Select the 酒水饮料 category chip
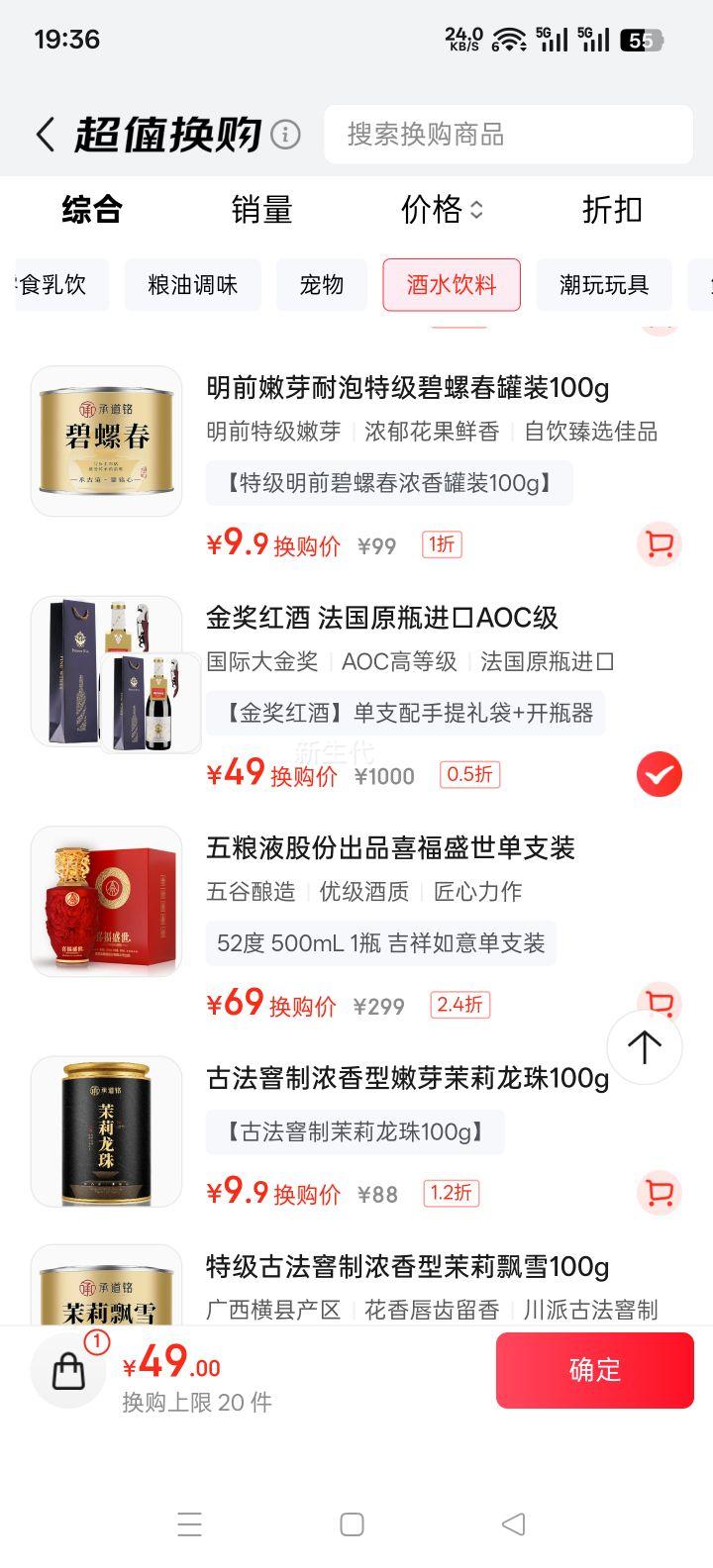This screenshot has height=1568, width=713. click(x=452, y=285)
